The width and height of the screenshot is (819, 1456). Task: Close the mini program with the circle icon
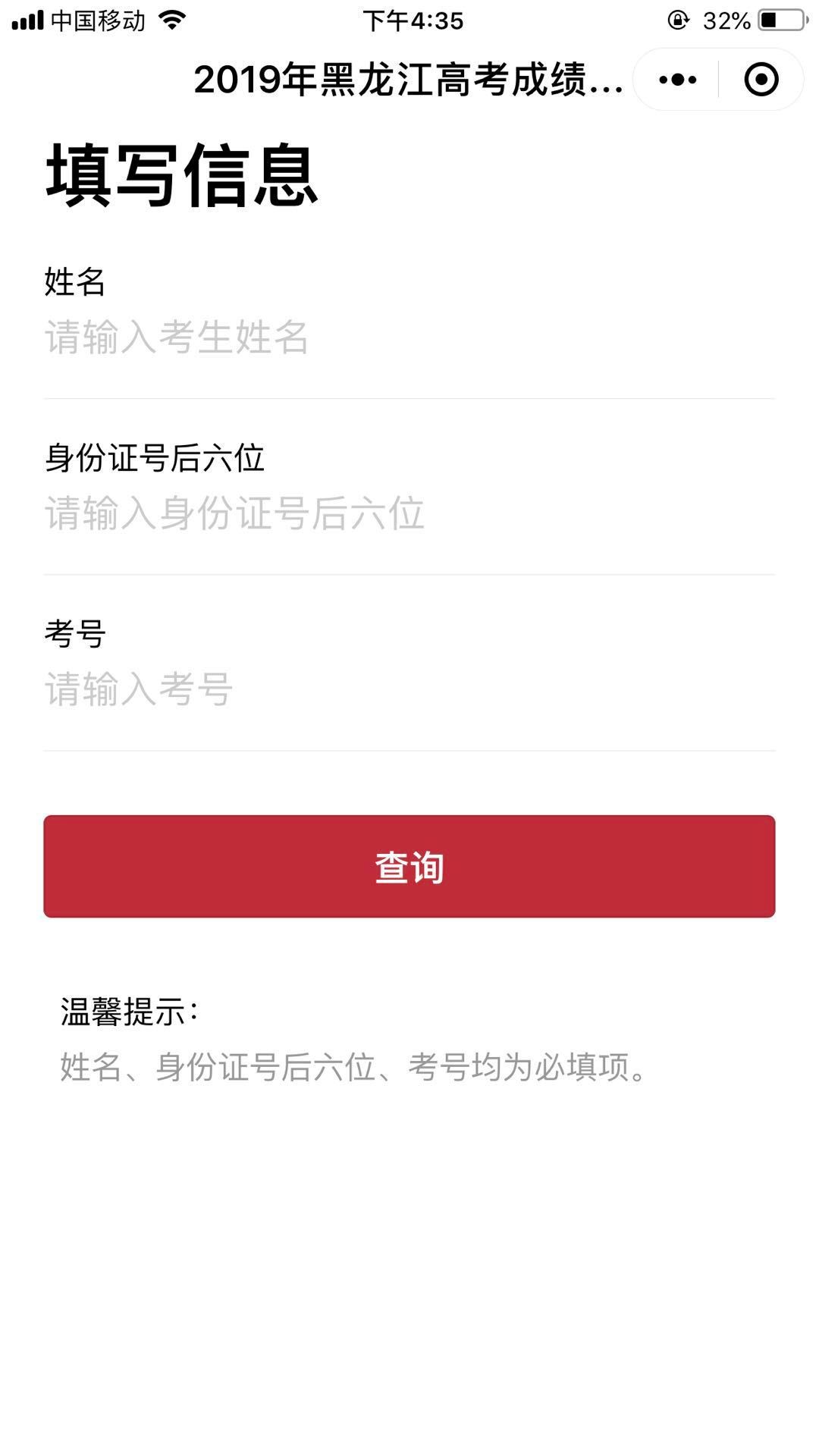tap(761, 80)
